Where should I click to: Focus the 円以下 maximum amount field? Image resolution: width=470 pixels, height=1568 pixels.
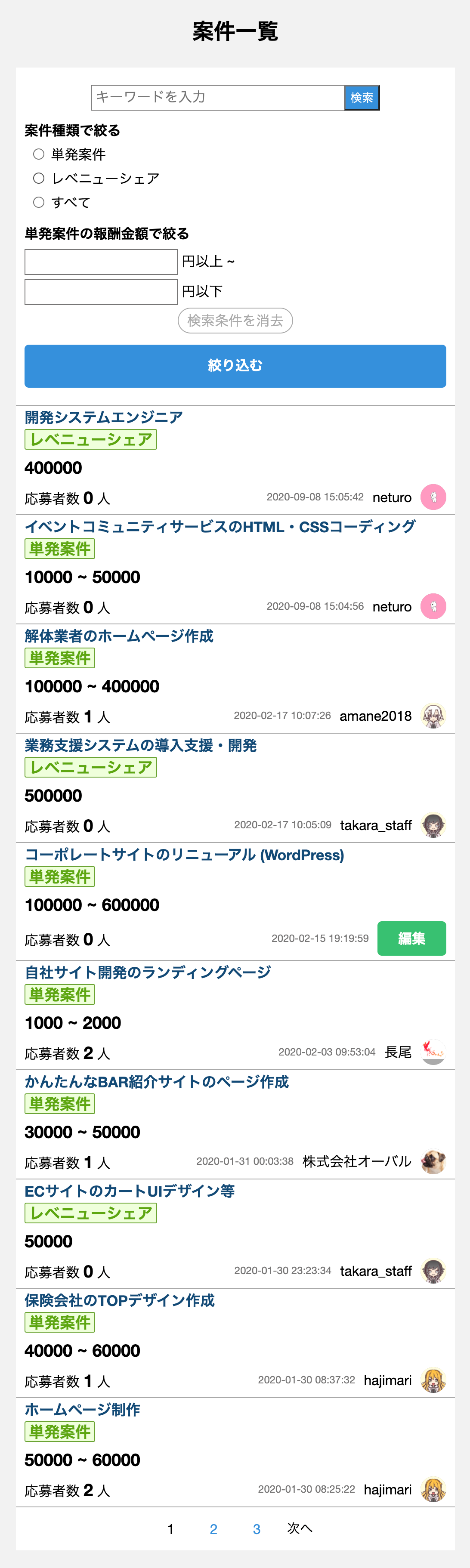pyautogui.click(x=101, y=292)
